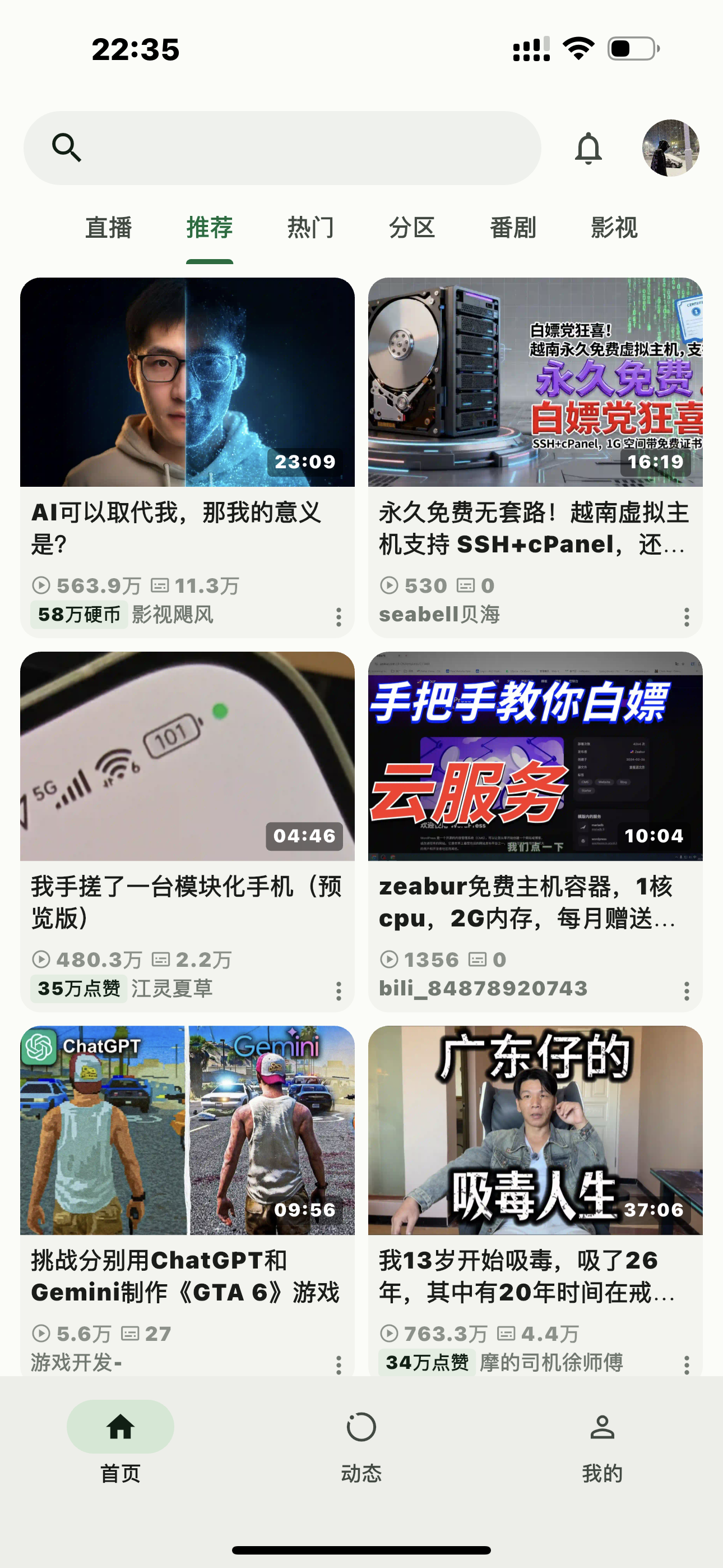
Task: Show more options for seabell贝海's video
Action: pyautogui.click(x=687, y=617)
